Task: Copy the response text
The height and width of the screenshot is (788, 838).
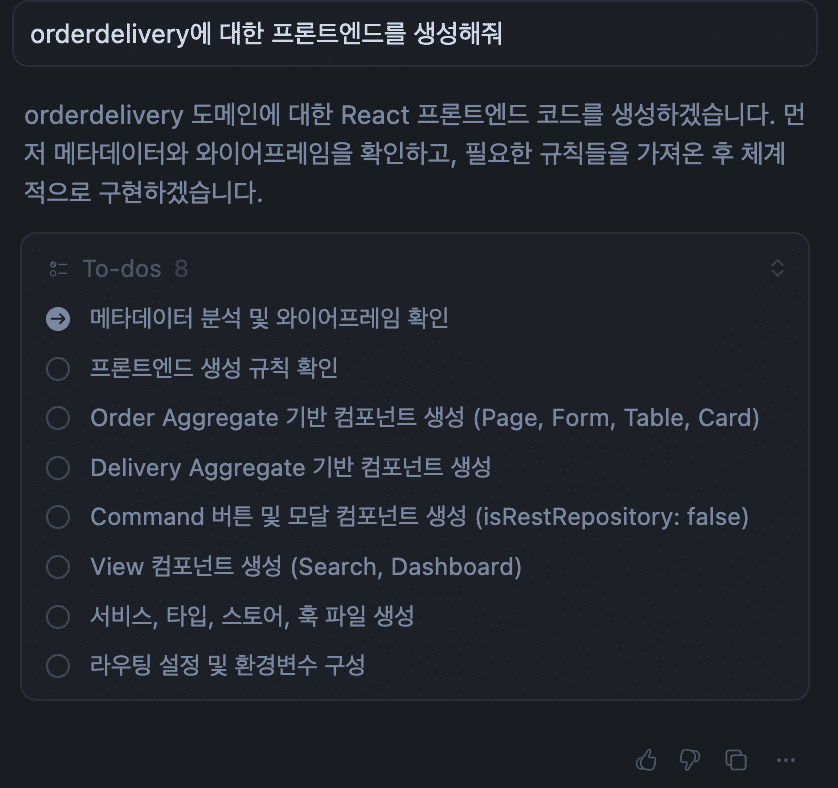Action: tap(736, 760)
